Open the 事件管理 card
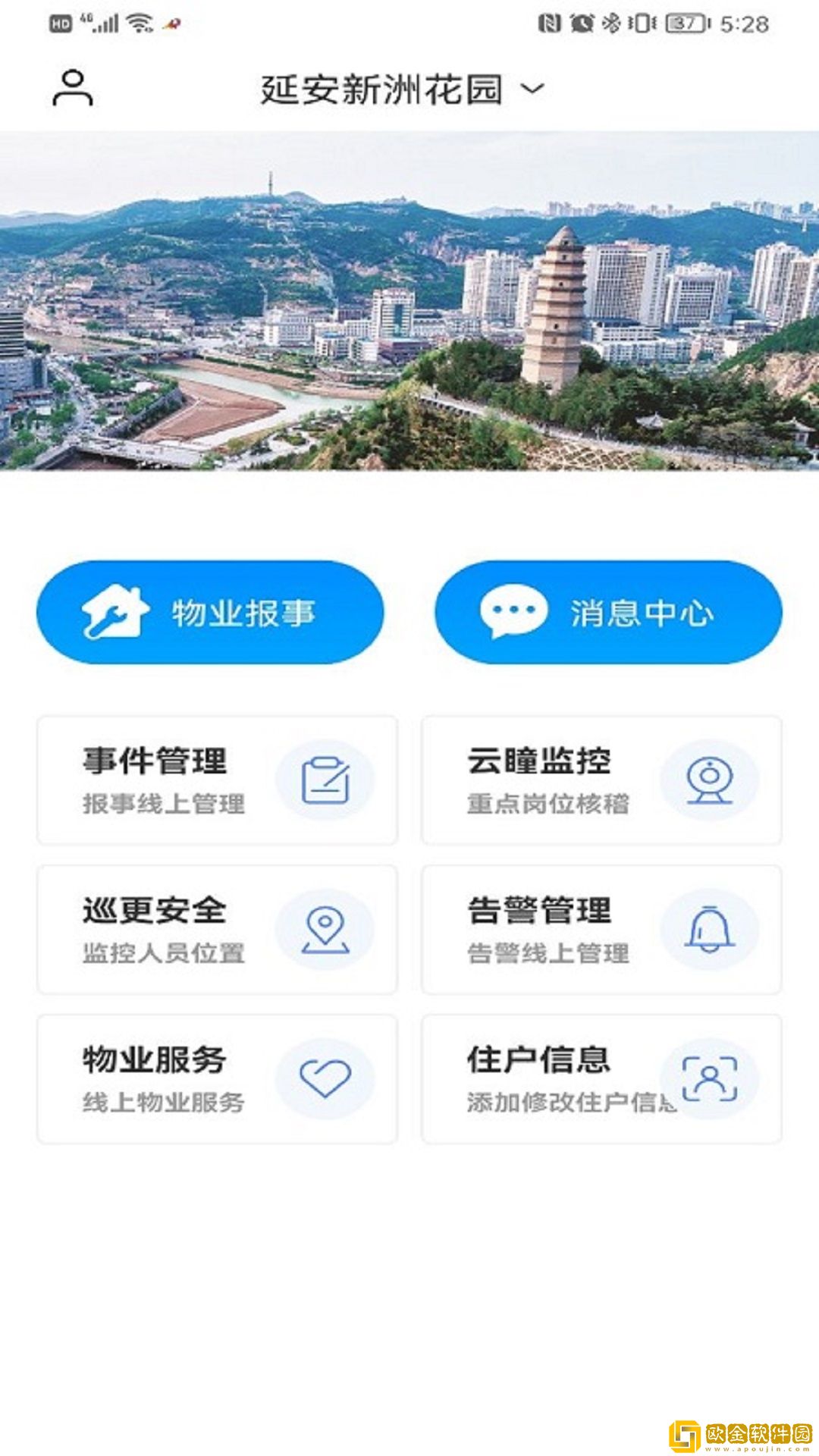This screenshot has width=819, height=1456. [218, 780]
